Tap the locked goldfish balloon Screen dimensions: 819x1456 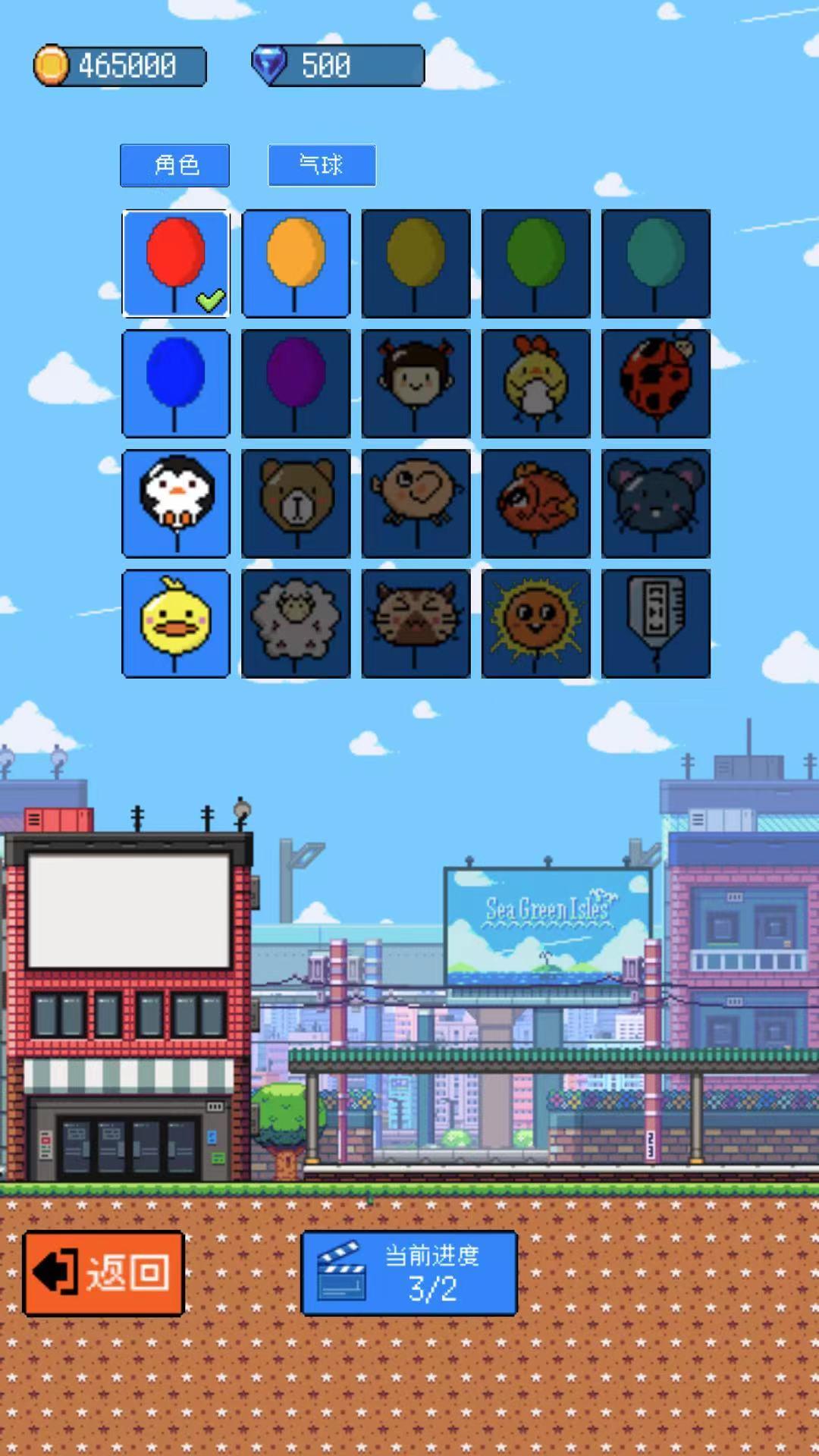[x=535, y=503]
